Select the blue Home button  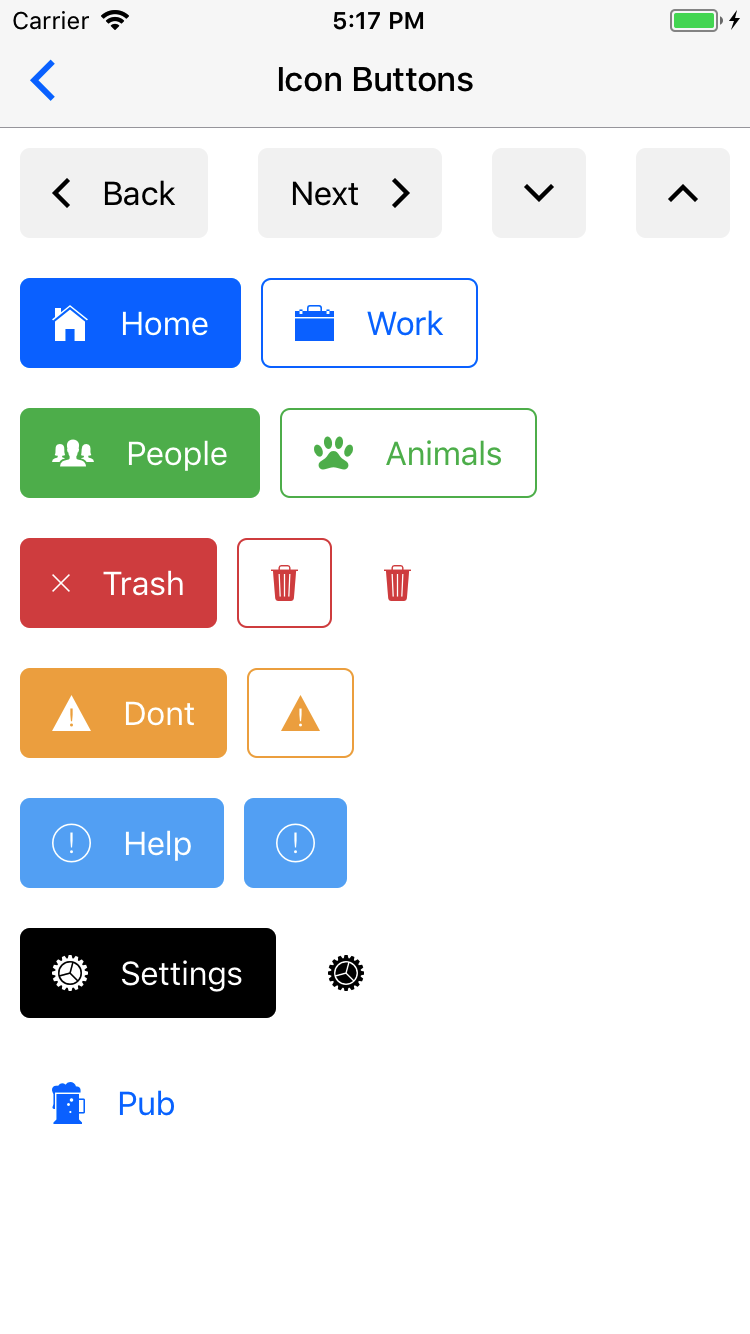[x=130, y=323]
